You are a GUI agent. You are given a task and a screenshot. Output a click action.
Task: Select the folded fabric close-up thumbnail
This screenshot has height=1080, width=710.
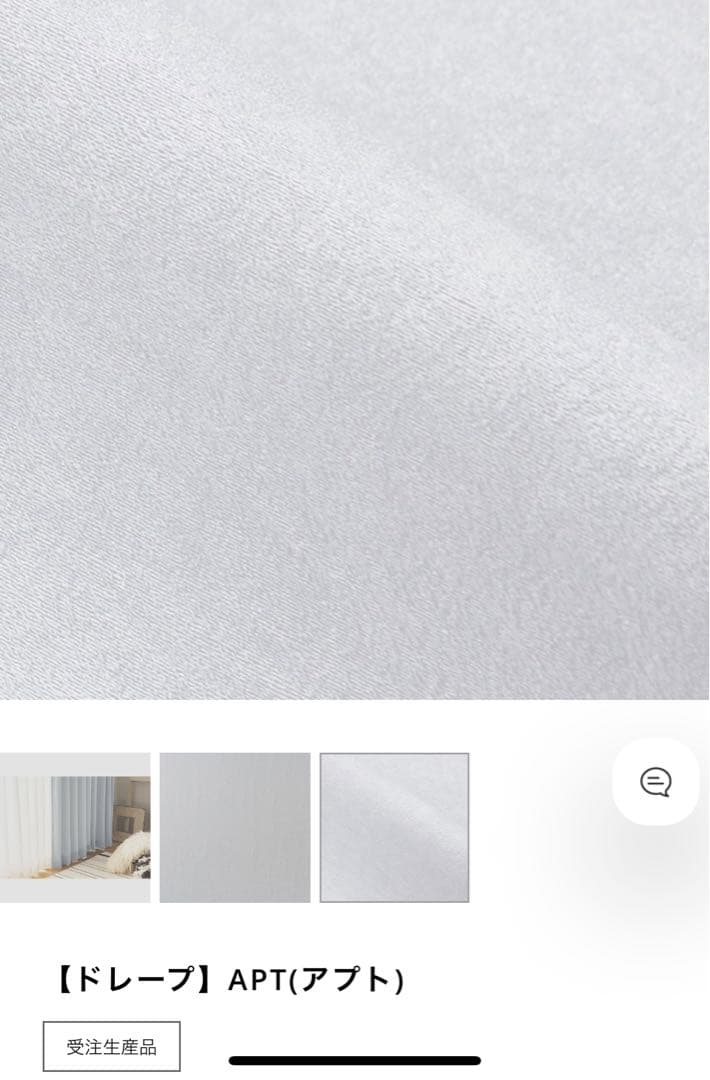point(394,827)
